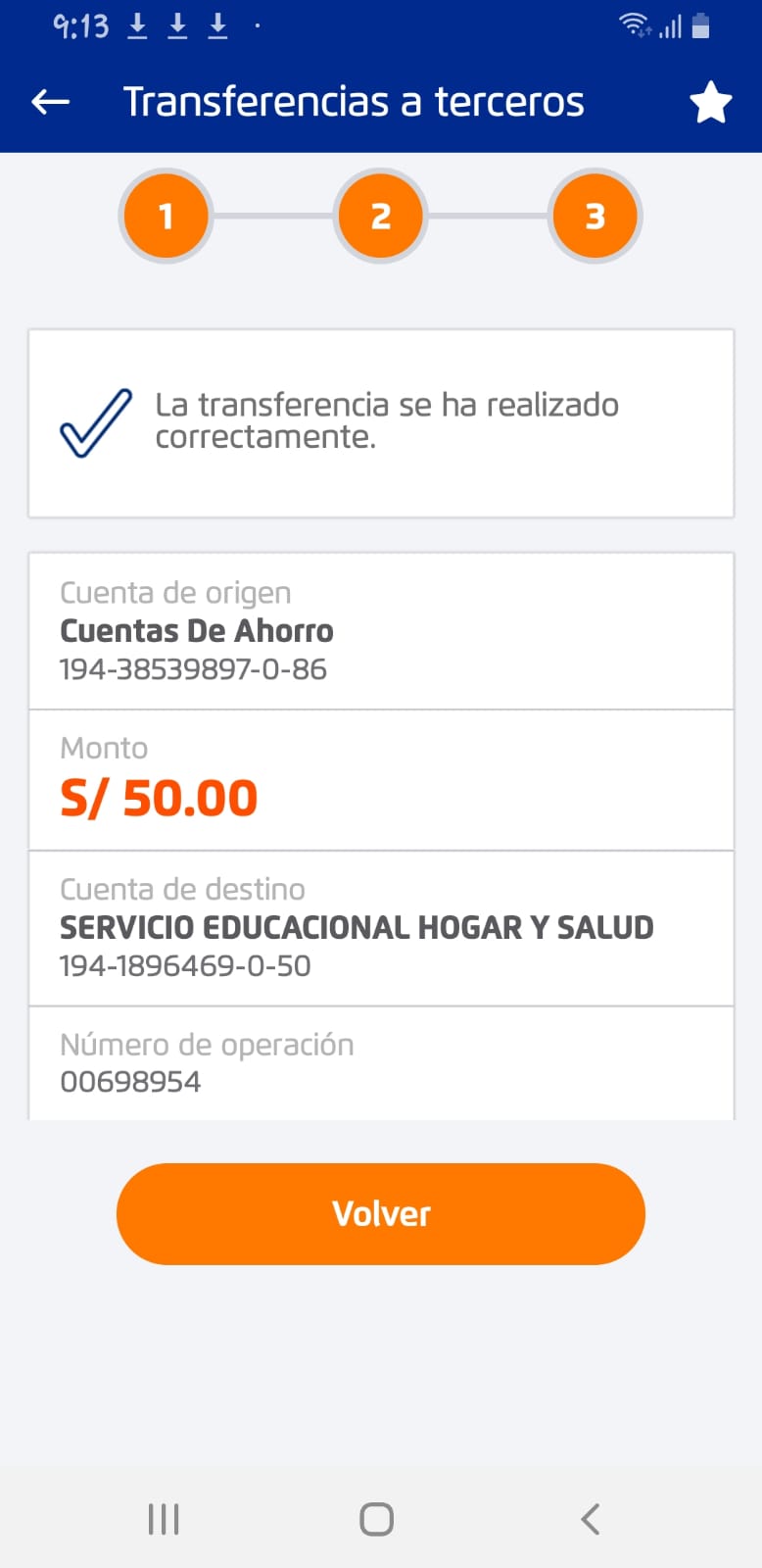Open recent apps from navigation bar
762x1568 pixels.
[x=164, y=1519]
